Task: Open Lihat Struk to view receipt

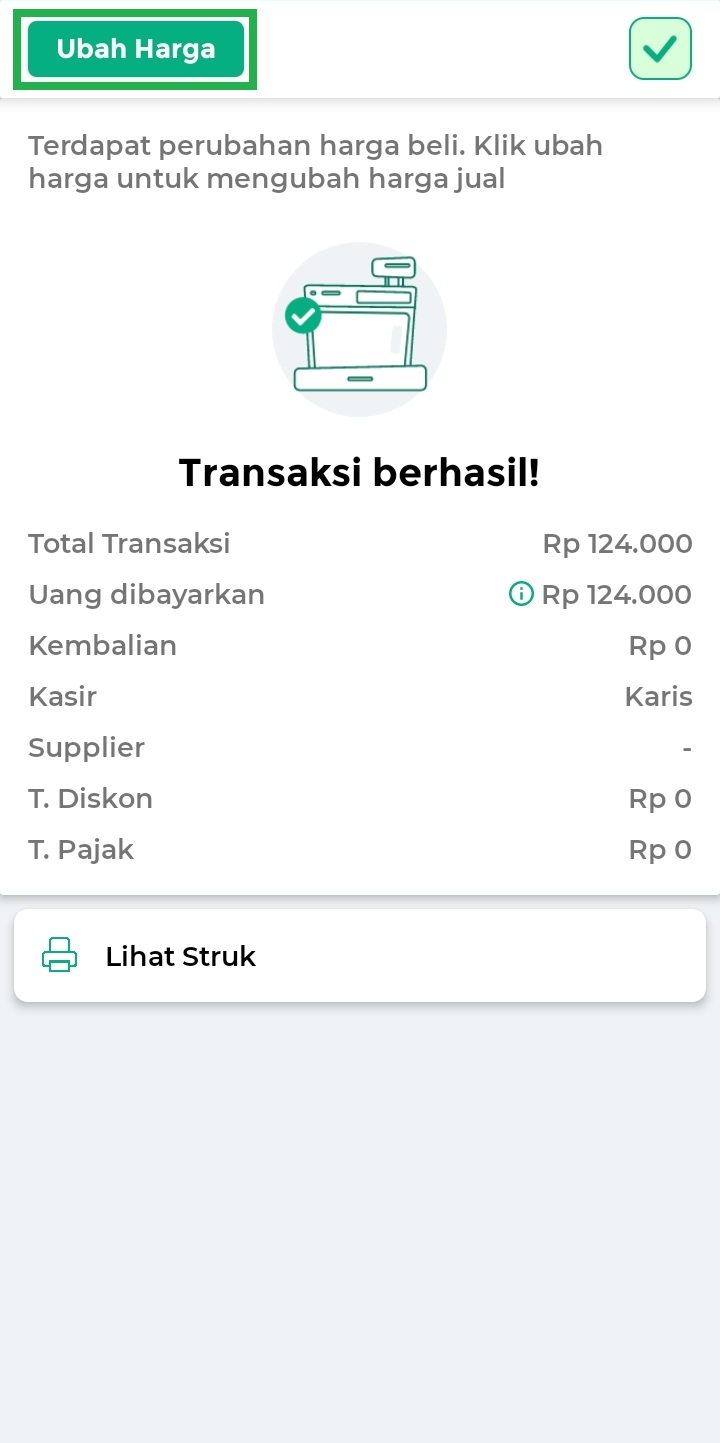Action: point(359,956)
